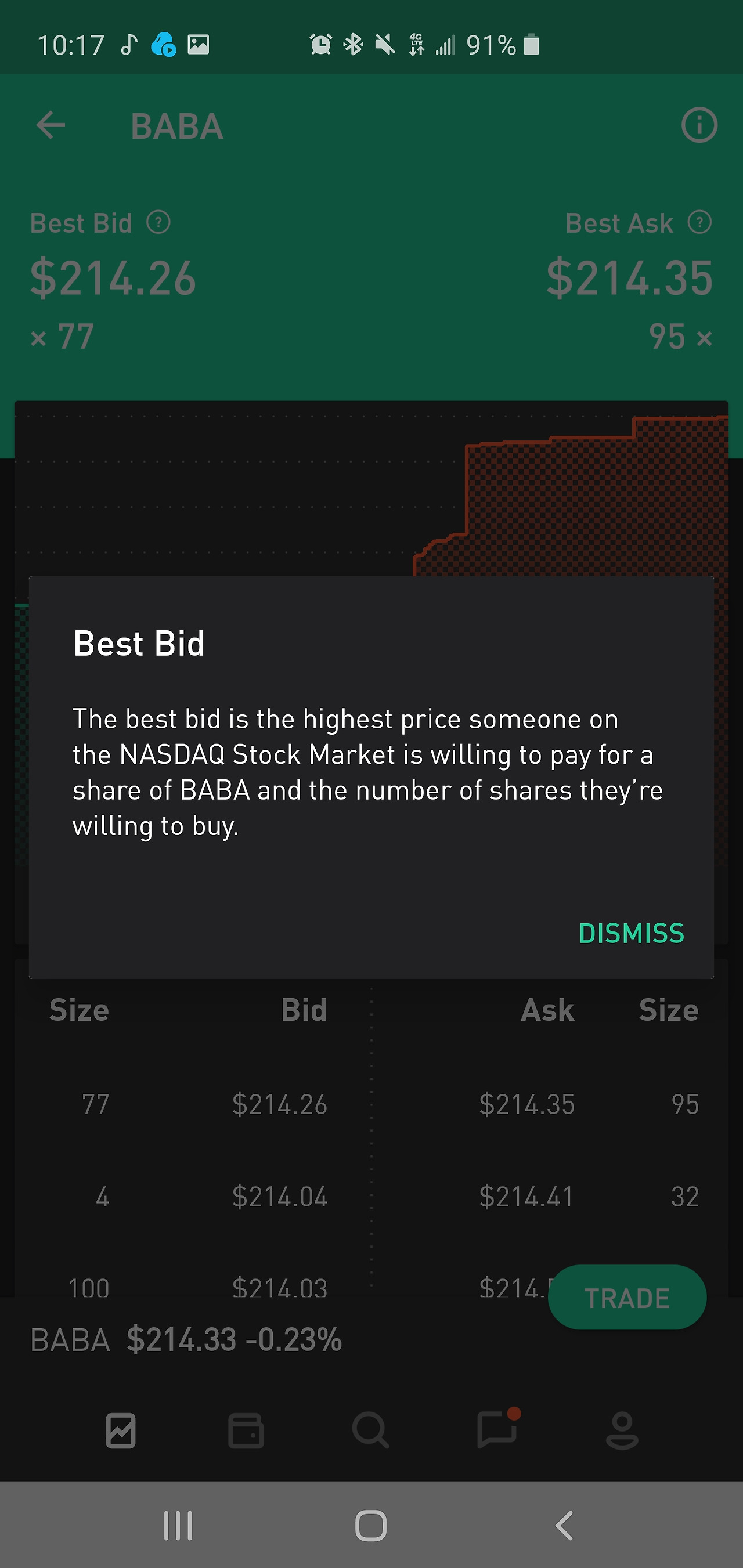Tap the battery indicator in status bar

[x=531, y=44]
